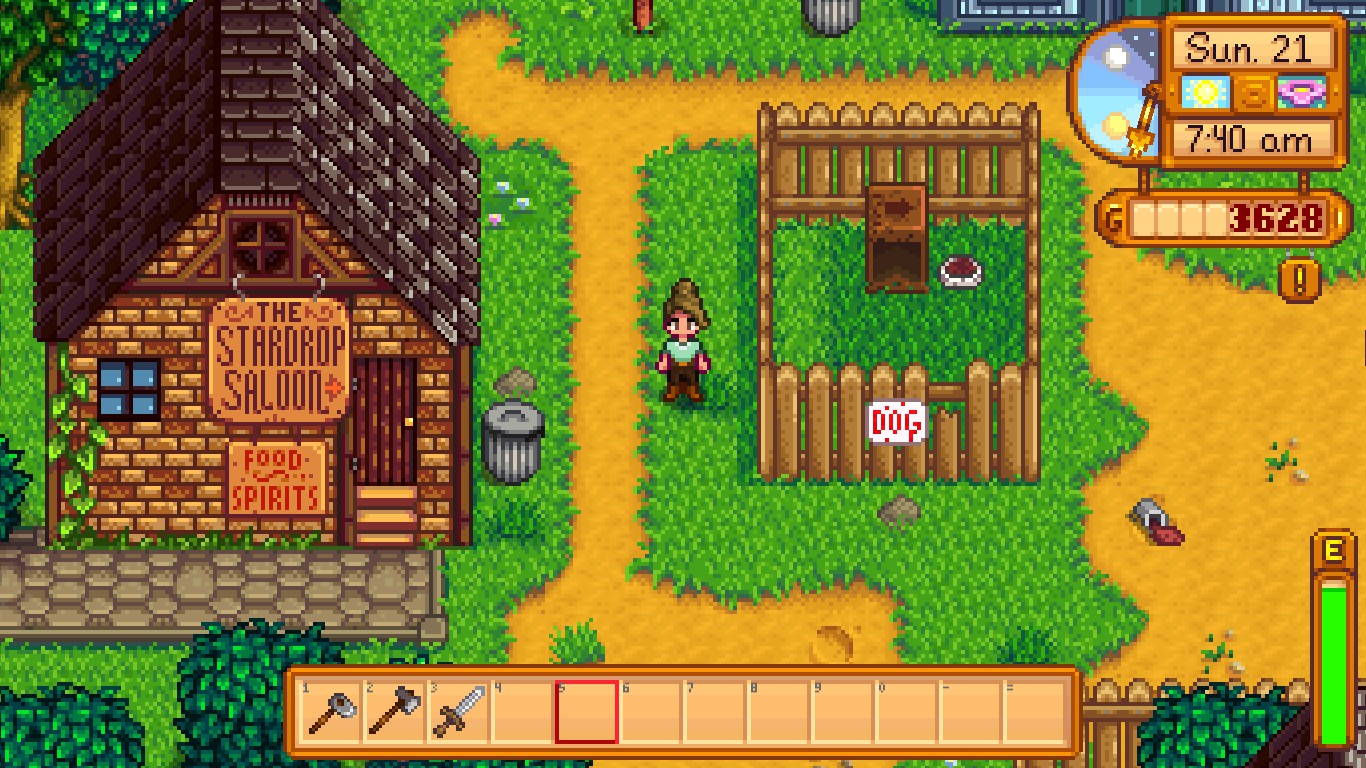Select the axe in toolbar slot 2

pyautogui.click(x=394, y=712)
